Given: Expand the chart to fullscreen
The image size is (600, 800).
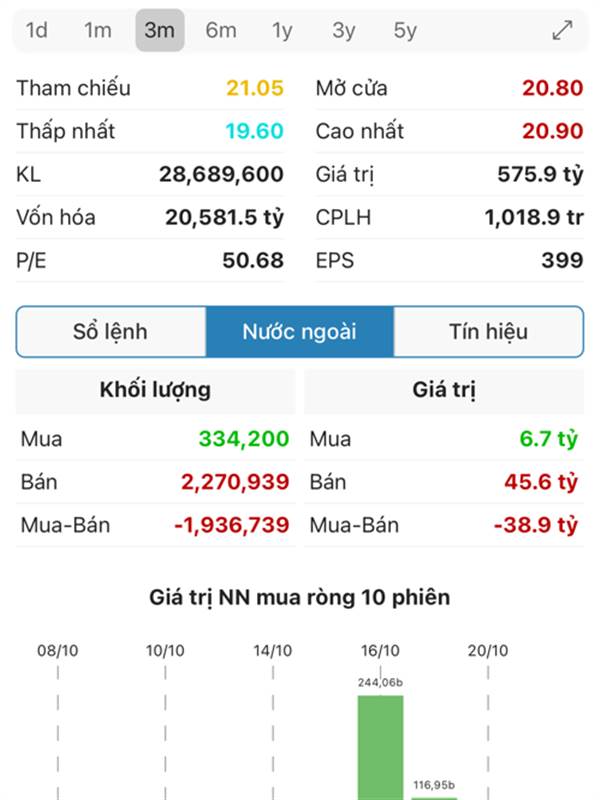Looking at the screenshot, I should tap(563, 30).
